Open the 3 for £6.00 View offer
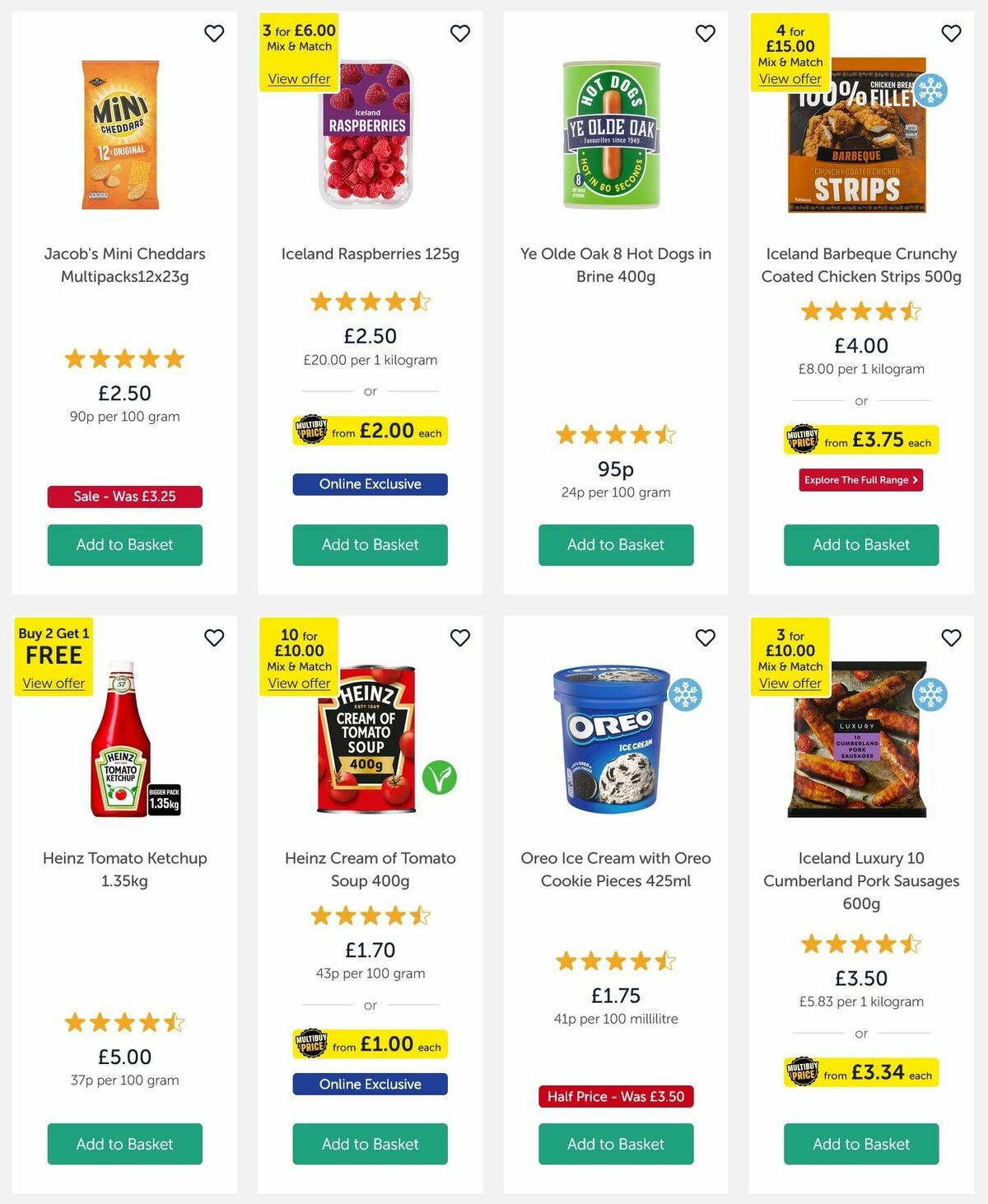Image resolution: width=988 pixels, height=1204 pixels. click(x=298, y=78)
